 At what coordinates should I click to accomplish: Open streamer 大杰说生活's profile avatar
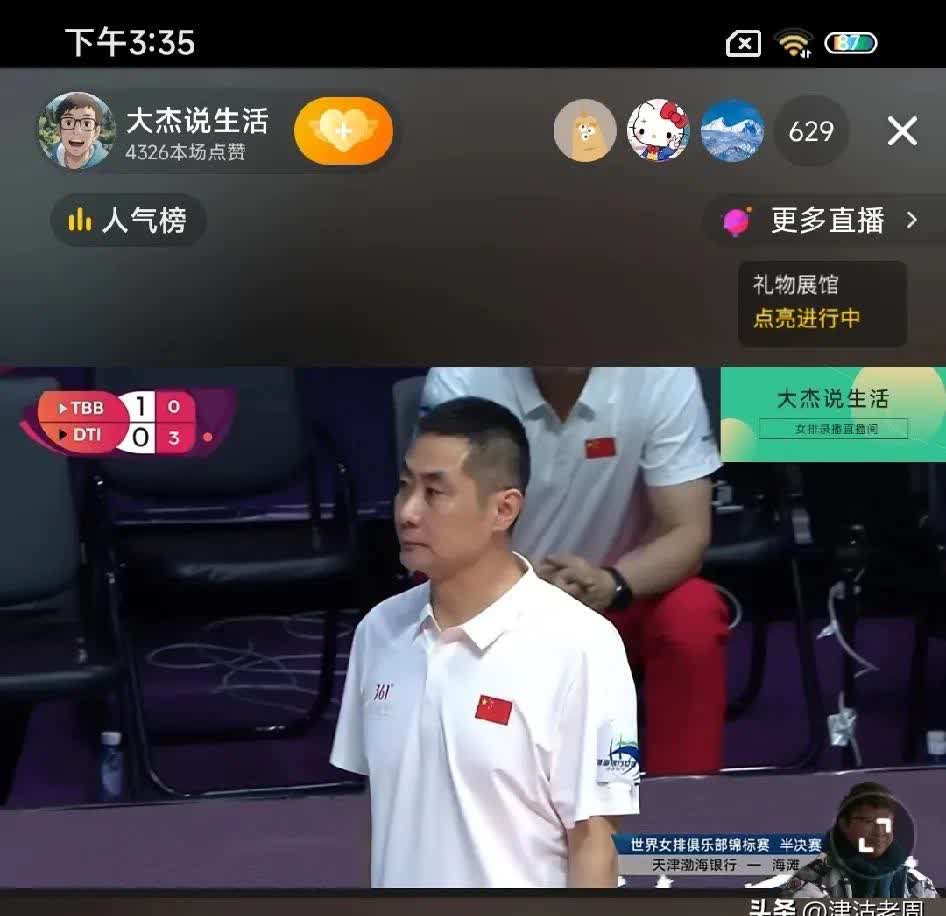click(x=76, y=131)
